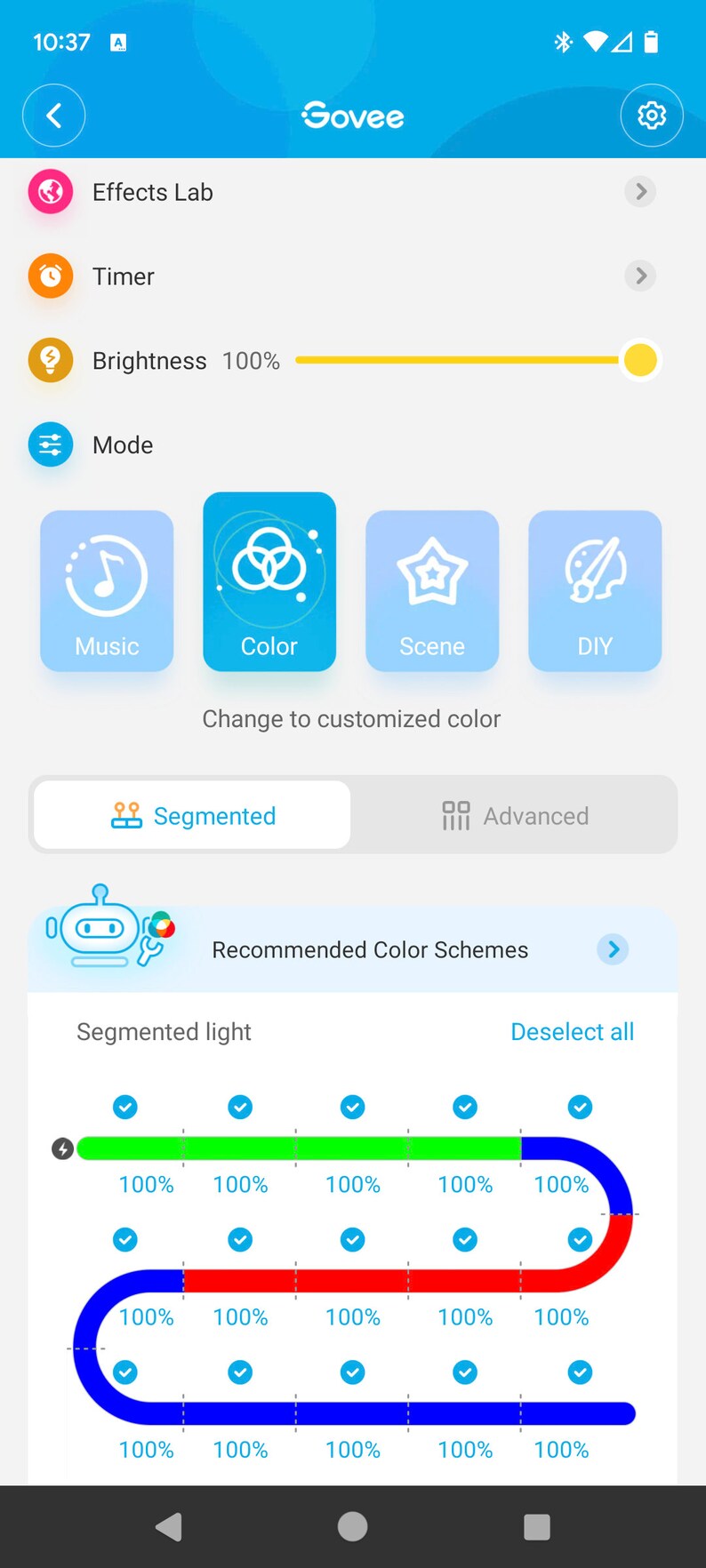Open Recommended Color Schemes

point(370,949)
